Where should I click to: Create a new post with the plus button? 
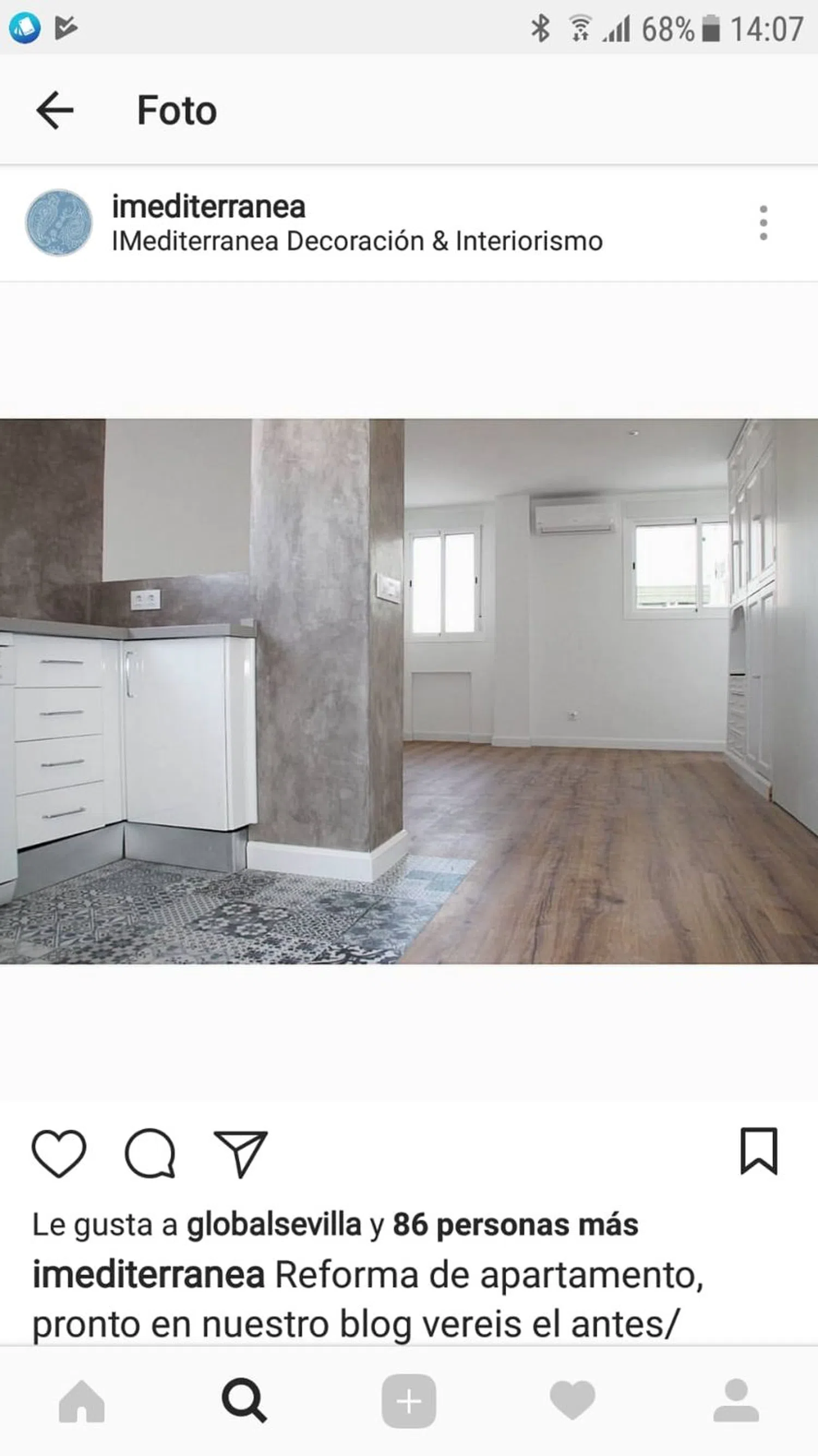pos(408,1401)
